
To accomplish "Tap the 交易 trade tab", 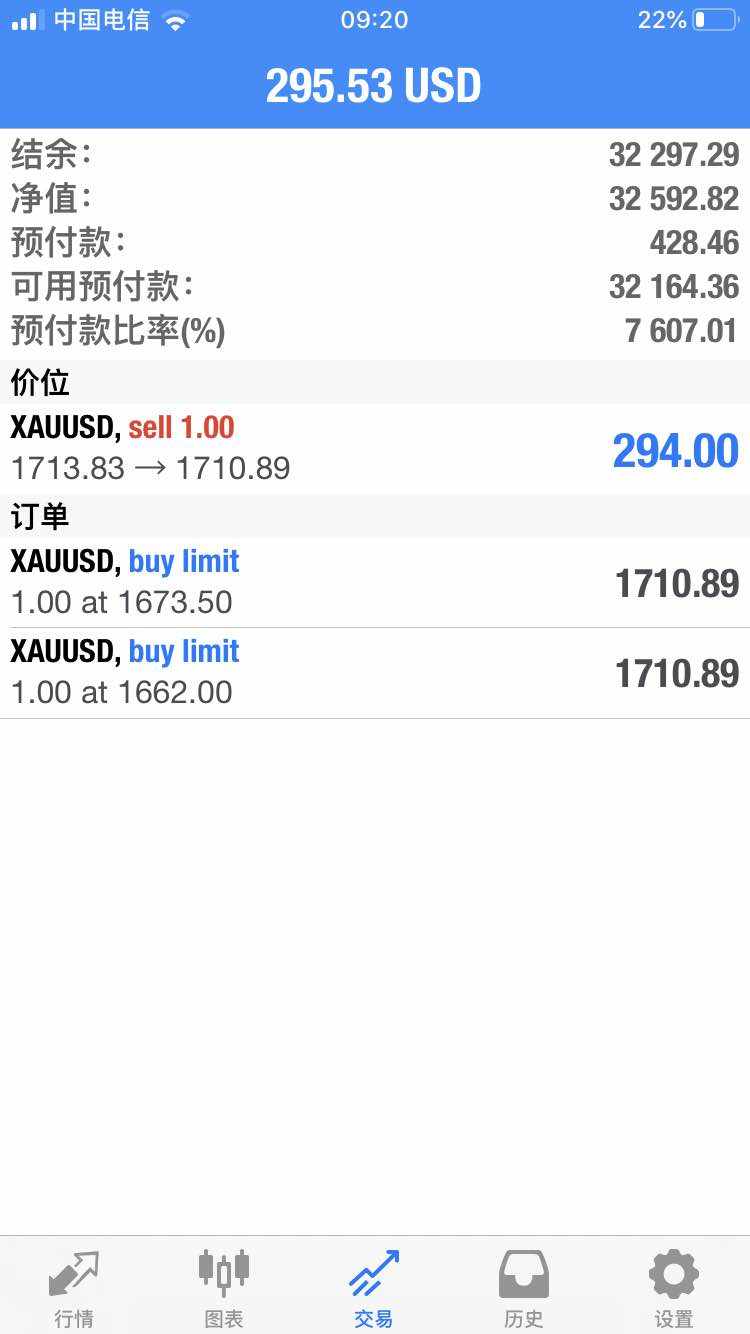I will point(374,1288).
